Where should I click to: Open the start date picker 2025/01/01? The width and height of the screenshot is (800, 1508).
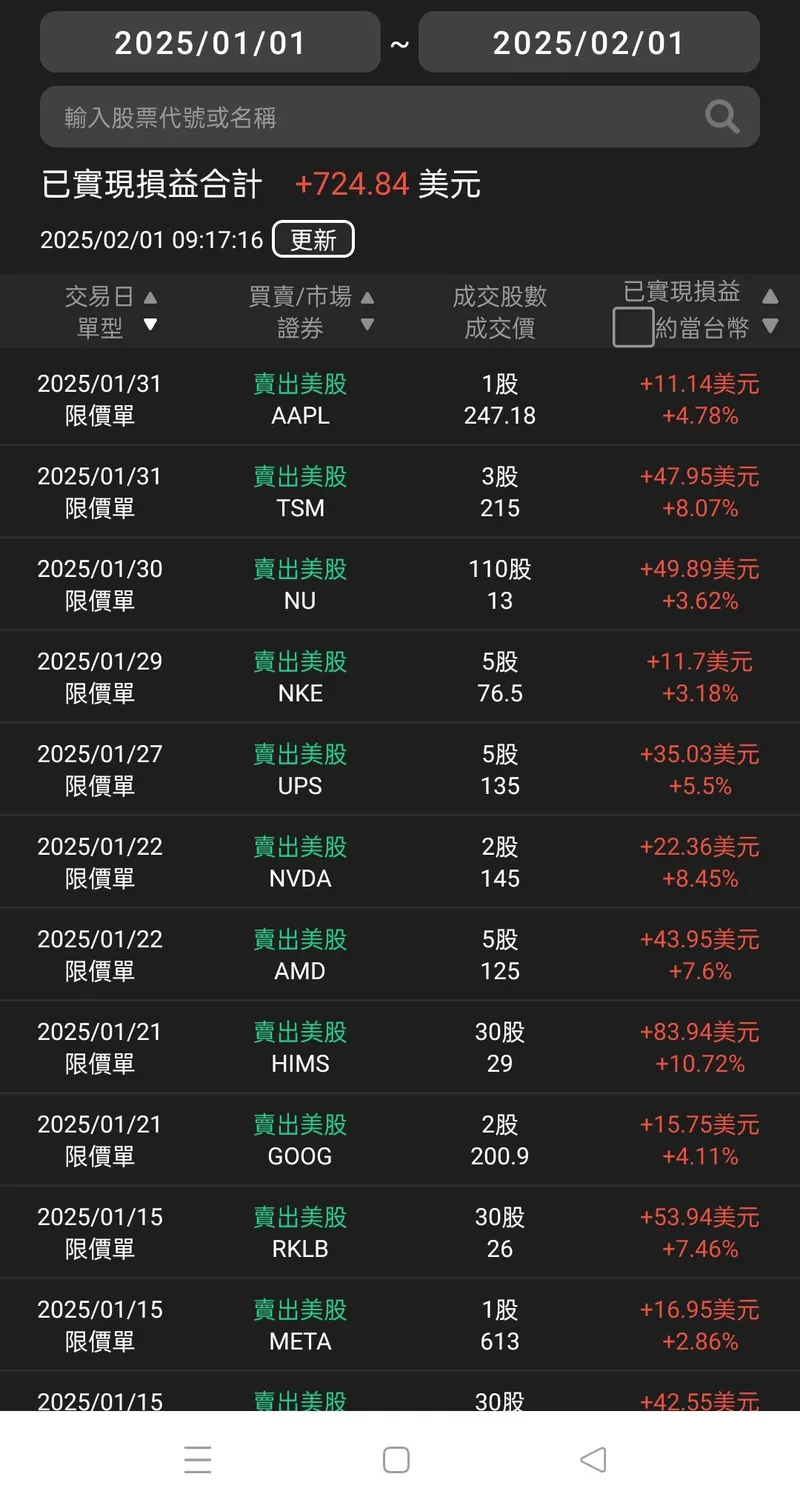pyautogui.click(x=210, y=42)
